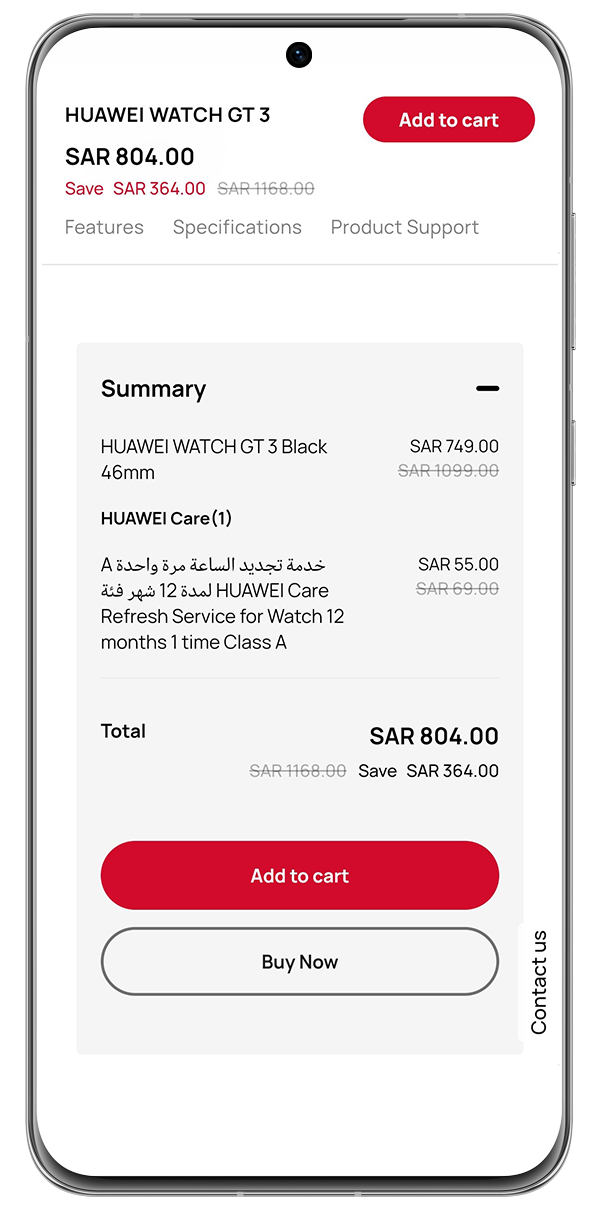Select Buy Now
The image size is (600, 1209).
coord(299,961)
